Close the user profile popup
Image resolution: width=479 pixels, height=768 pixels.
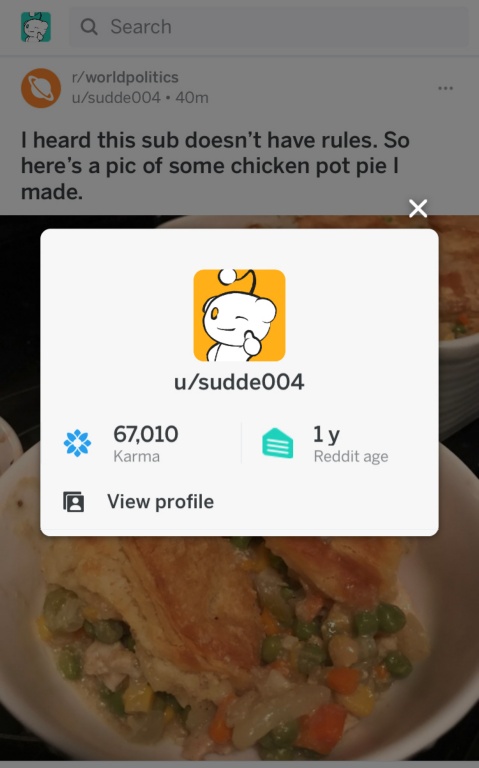click(418, 209)
